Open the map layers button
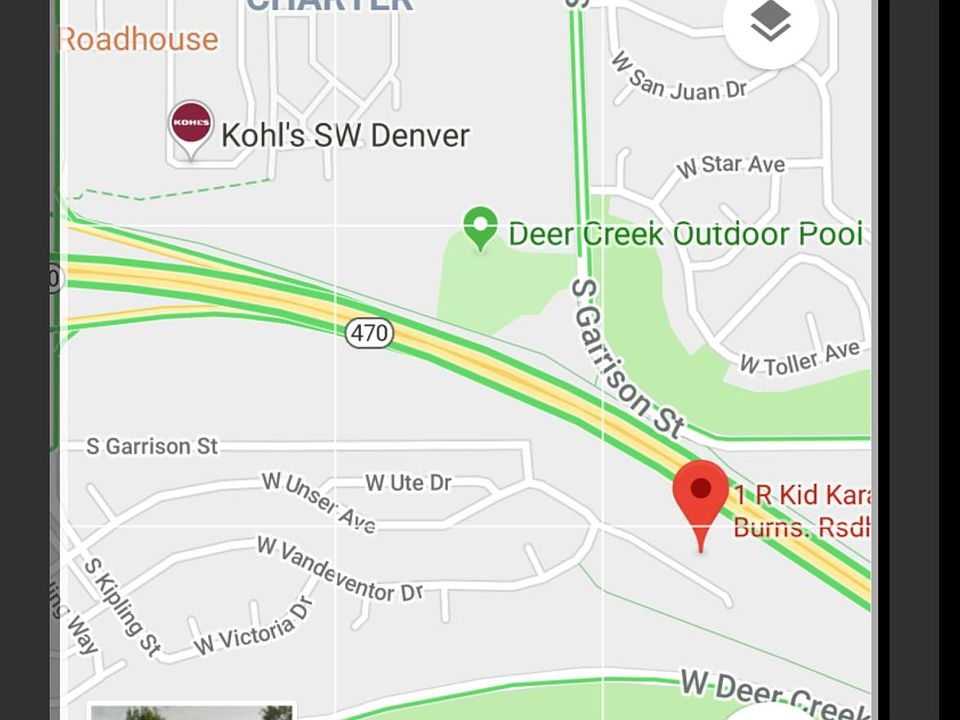The height and width of the screenshot is (720, 960). click(770, 22)
